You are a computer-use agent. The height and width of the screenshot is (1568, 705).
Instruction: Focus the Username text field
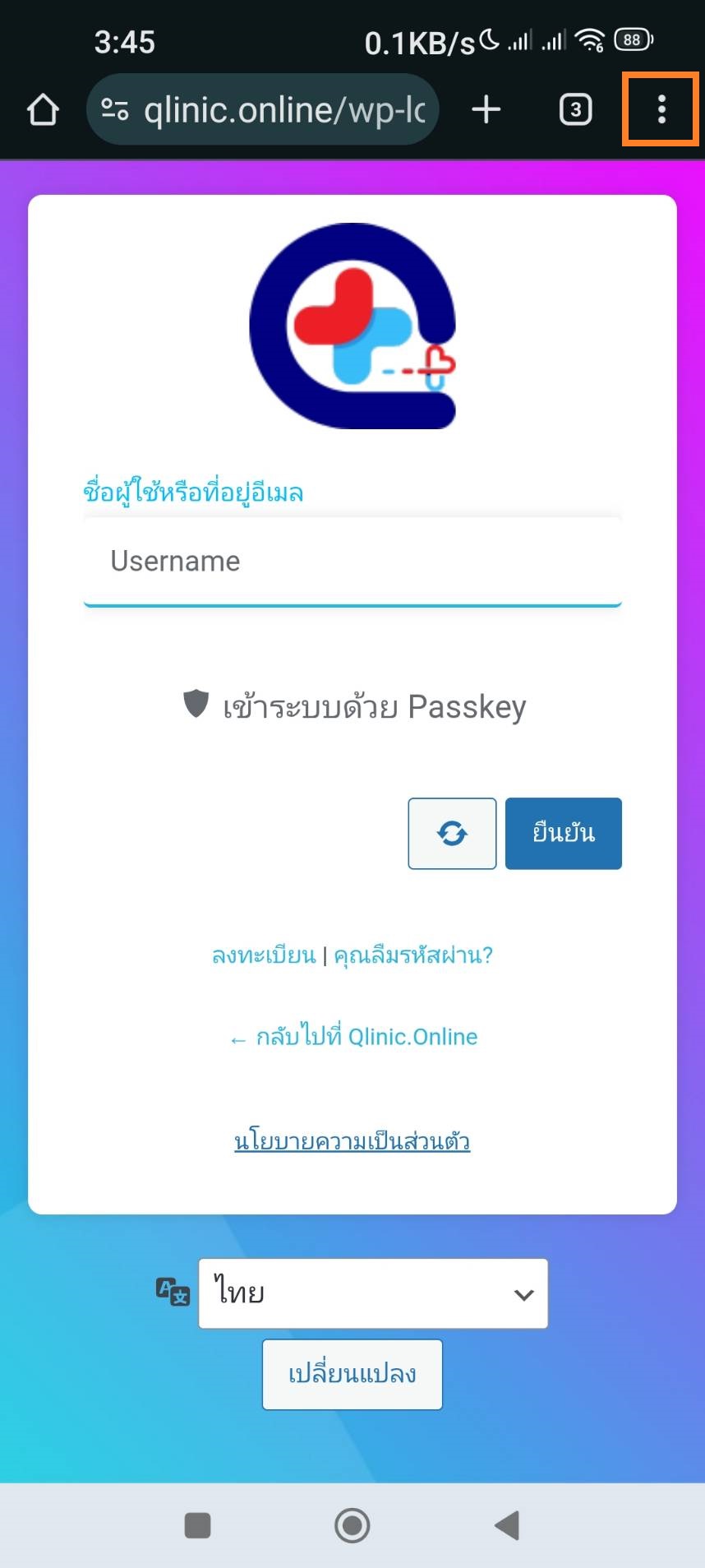click(x=352, y=562)
